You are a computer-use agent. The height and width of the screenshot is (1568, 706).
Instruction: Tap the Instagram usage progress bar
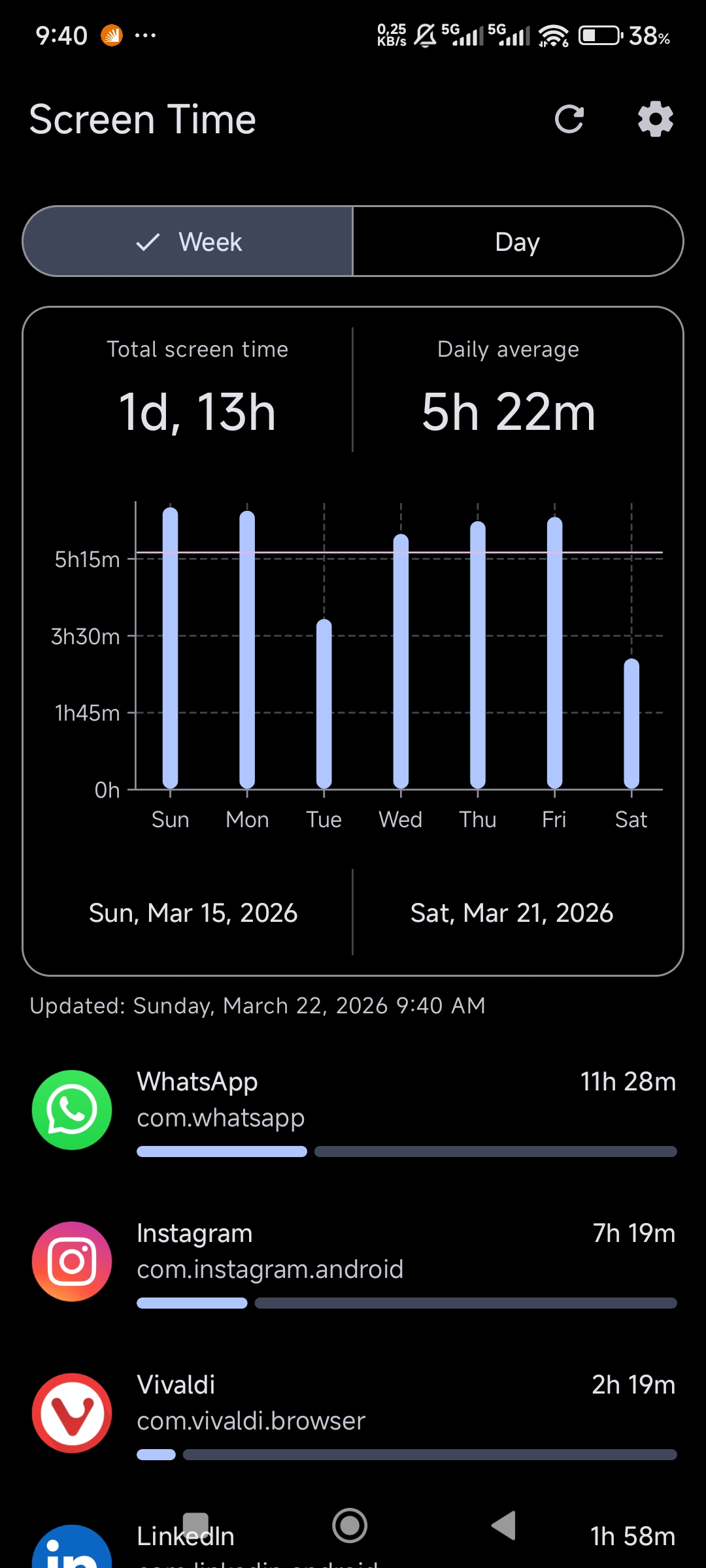[405, 1303]
